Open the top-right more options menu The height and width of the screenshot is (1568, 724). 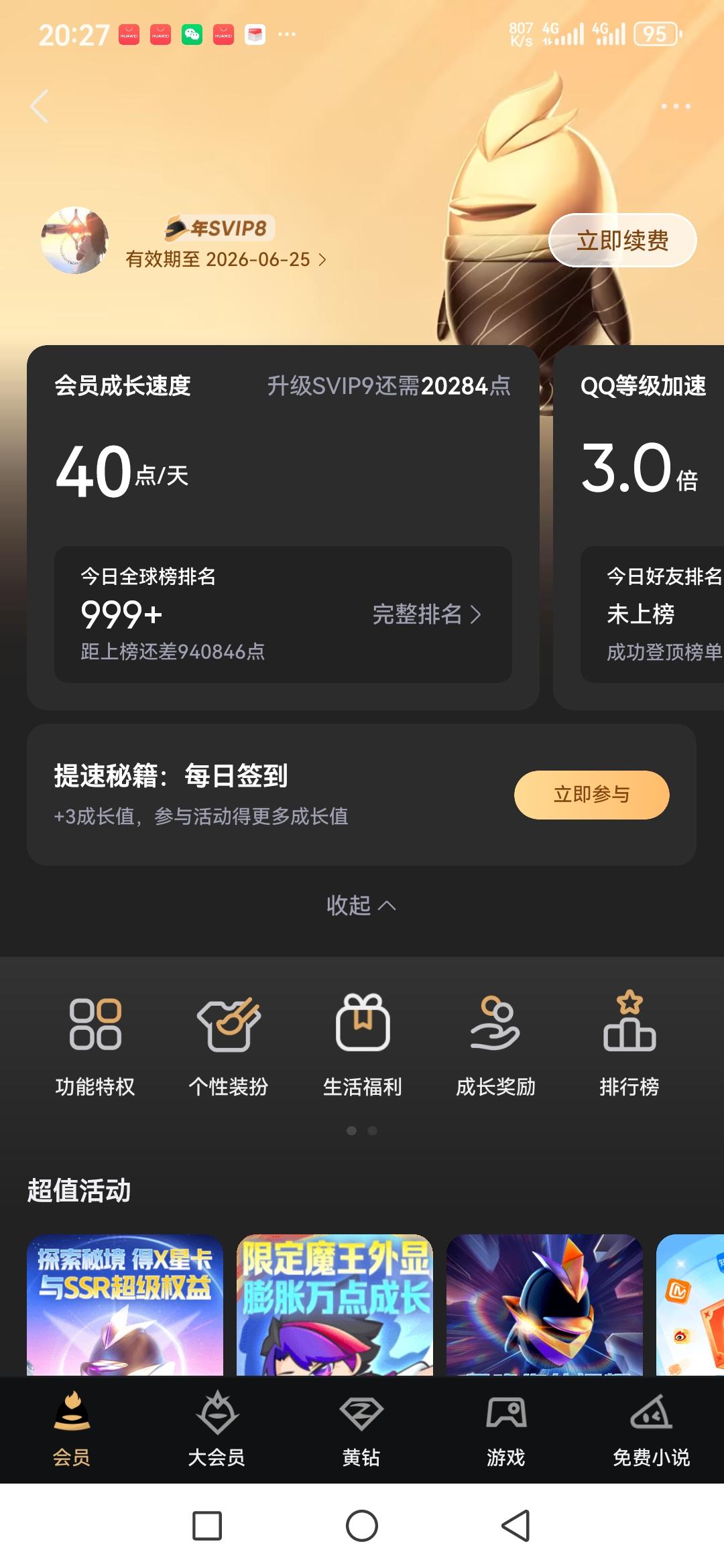pyautogui.click(x=677, y=107)
